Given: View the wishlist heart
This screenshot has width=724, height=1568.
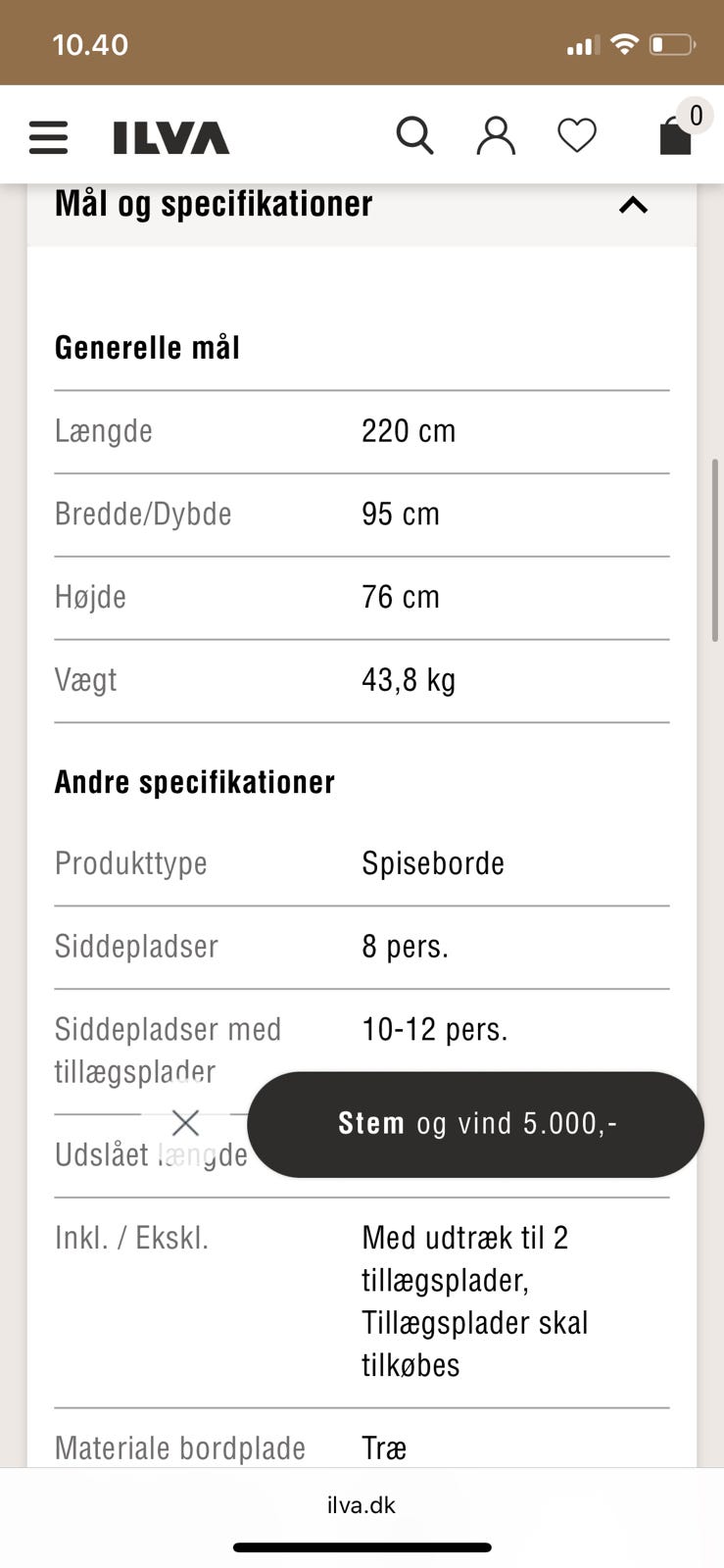Looking at the screenshot, I should (x=577, y=135).
